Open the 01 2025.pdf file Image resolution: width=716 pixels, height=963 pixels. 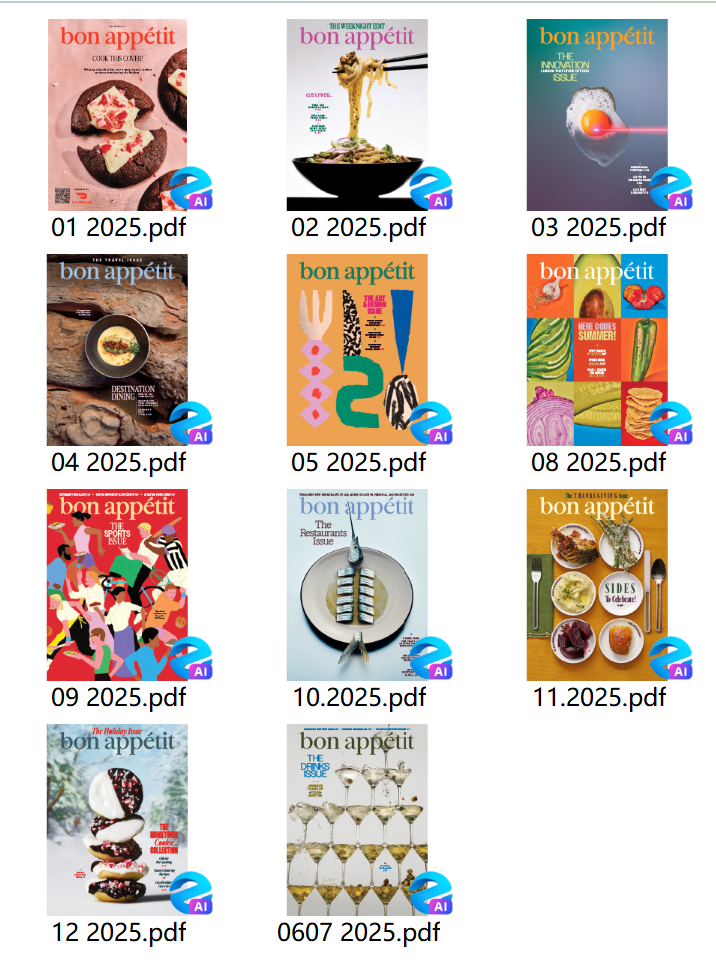coord(117,115)
